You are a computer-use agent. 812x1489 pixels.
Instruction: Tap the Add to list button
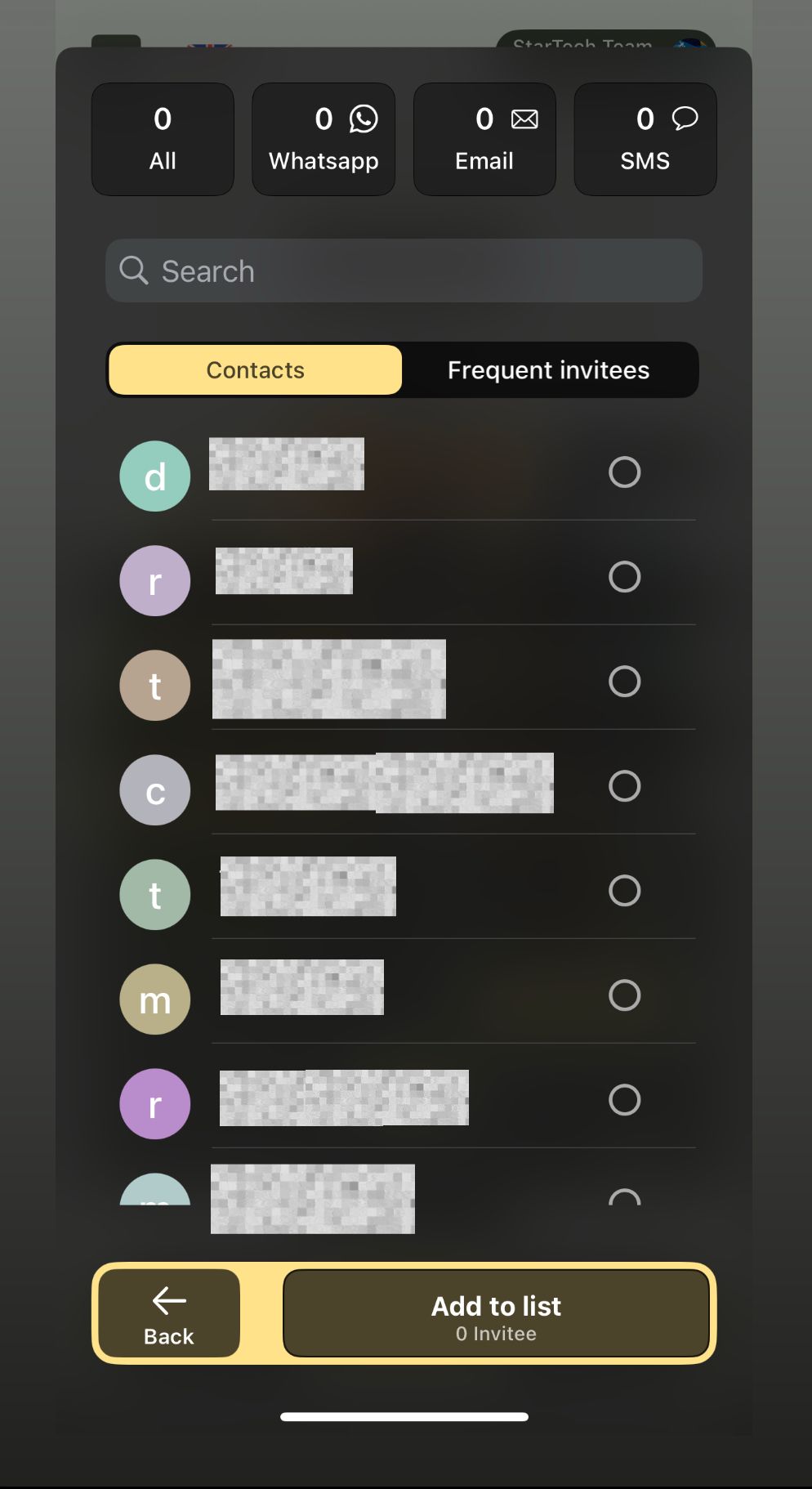click(x=496, y=1313)
